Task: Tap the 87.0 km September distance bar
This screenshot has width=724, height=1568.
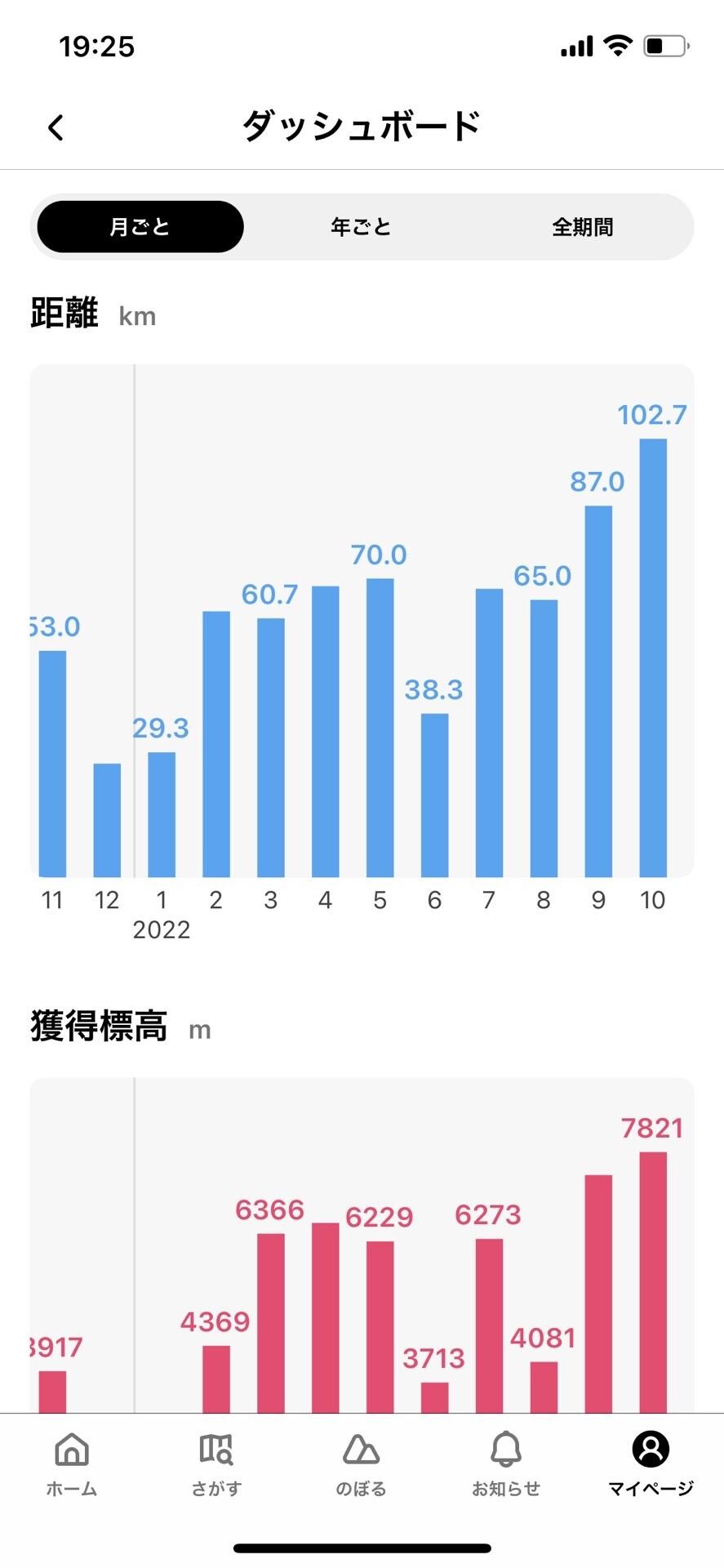Action: (597, 686)
